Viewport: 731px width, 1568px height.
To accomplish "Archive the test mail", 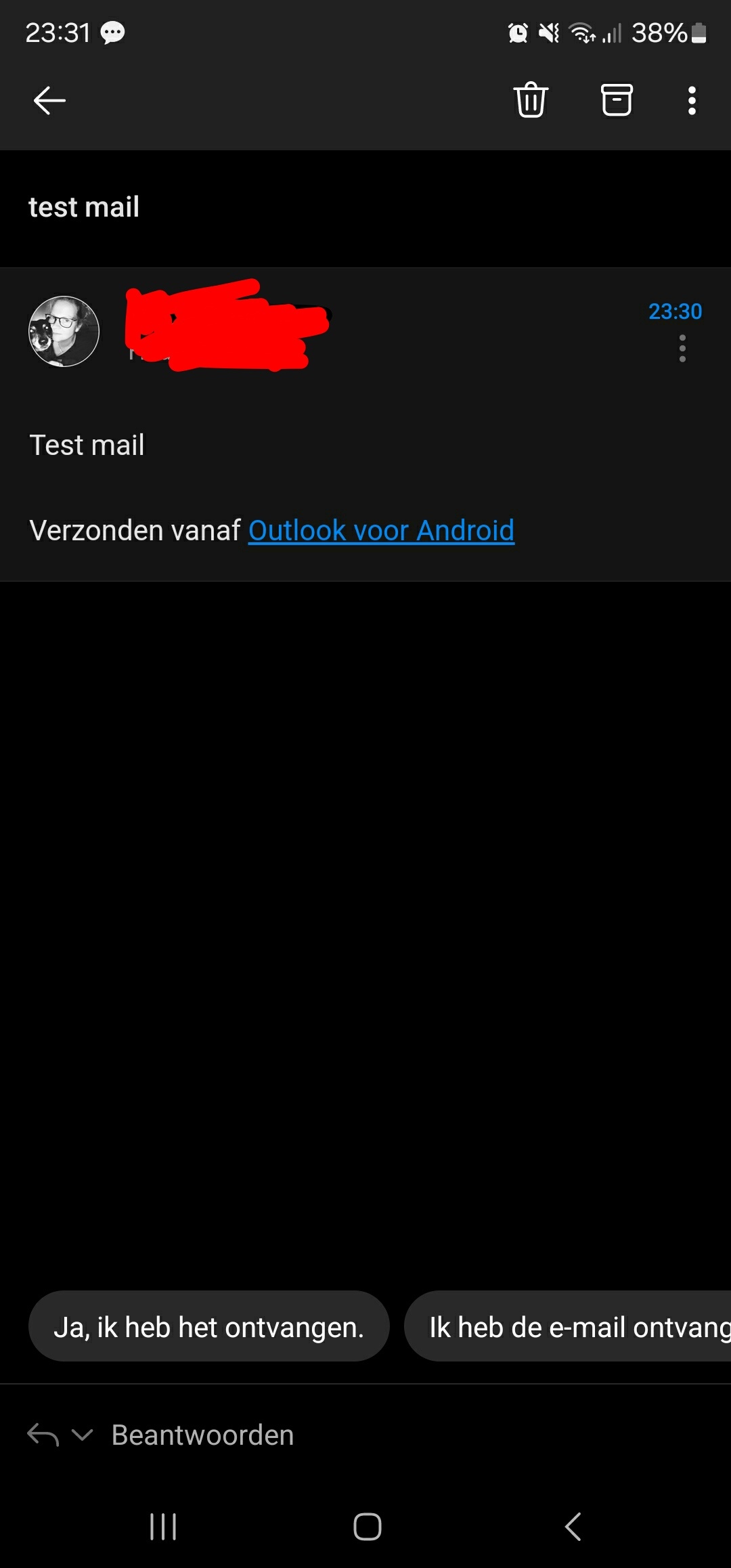I will click(x=617, y=100).
